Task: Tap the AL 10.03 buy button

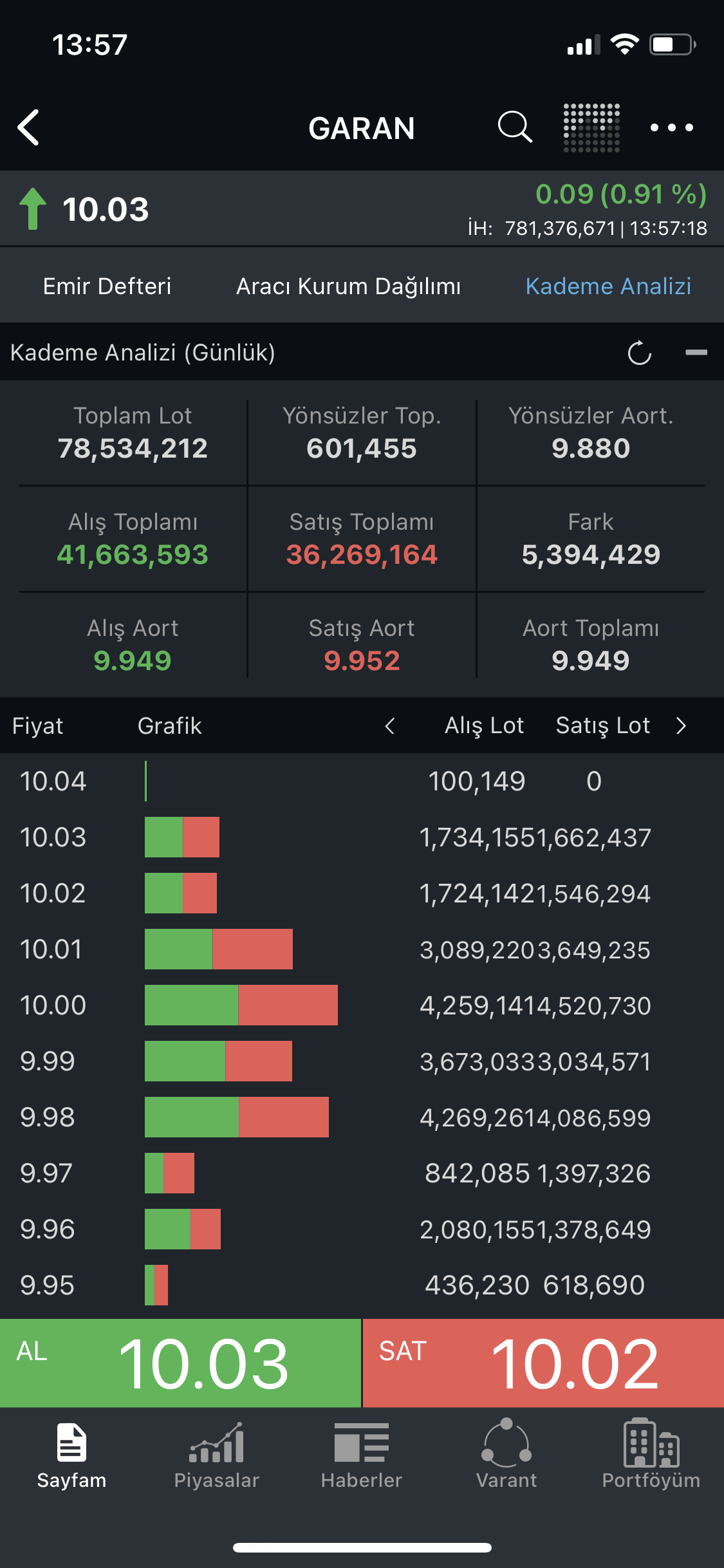Action: pyautogui.click(x=180, y=1363)
